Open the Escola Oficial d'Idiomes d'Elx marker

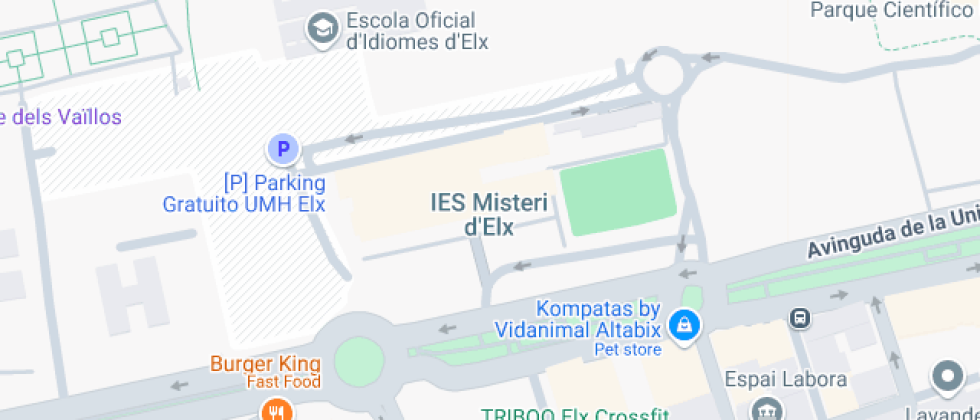pos(322,31)
